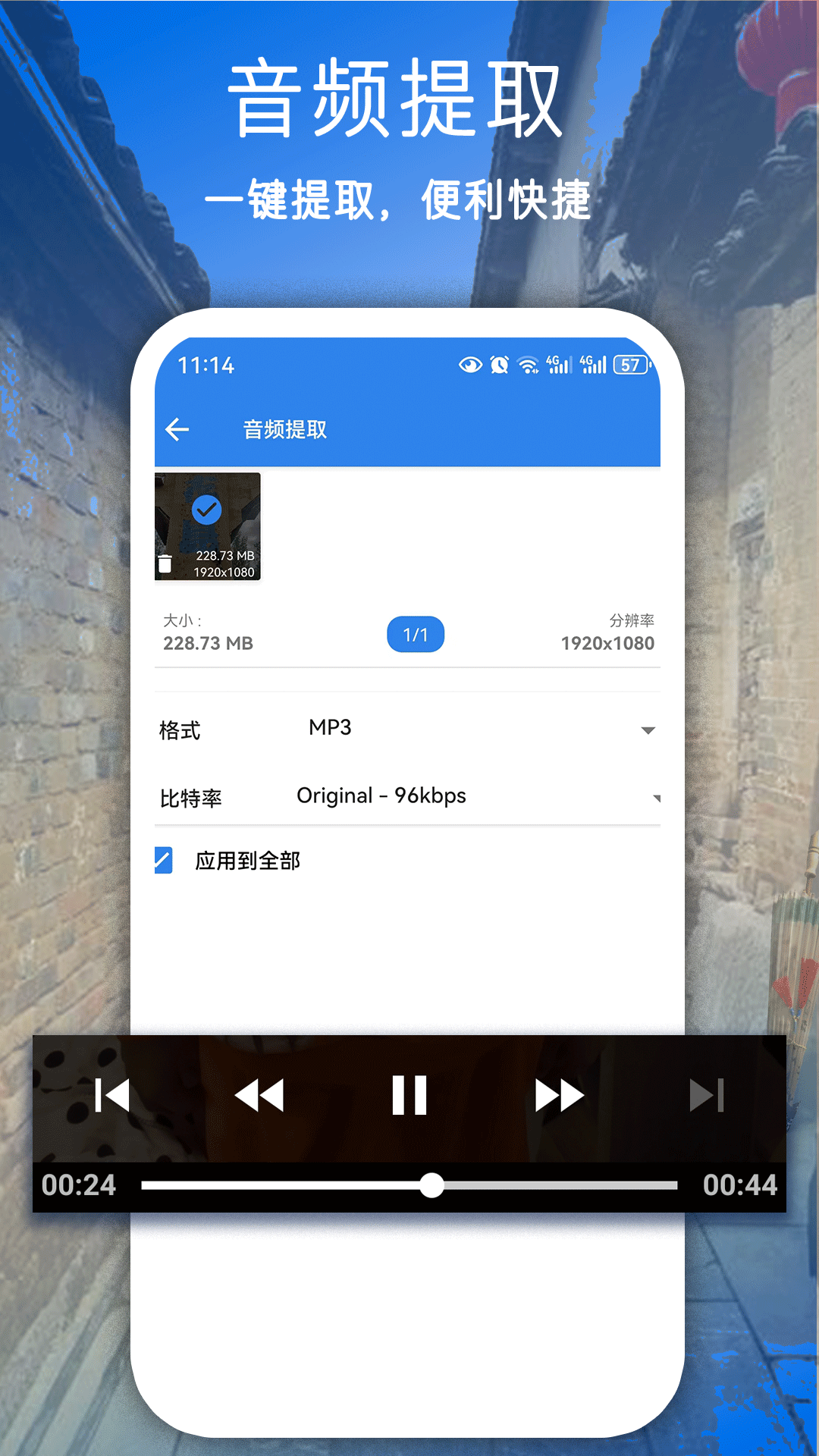Click the fast-forward playback icon
The height and width of the screenshot is (1456, 819).
click(559, 1094)
